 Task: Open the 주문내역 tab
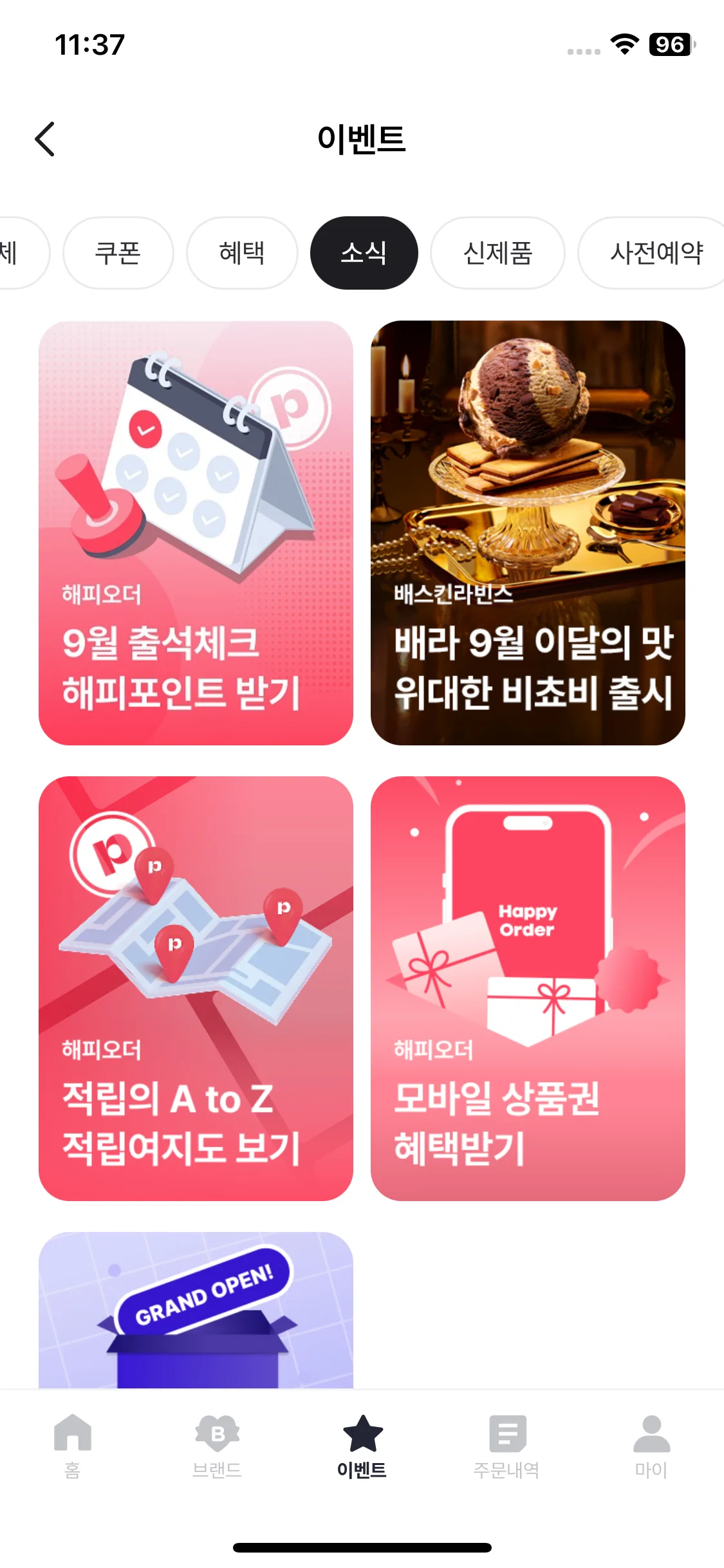pos(506,1446)
